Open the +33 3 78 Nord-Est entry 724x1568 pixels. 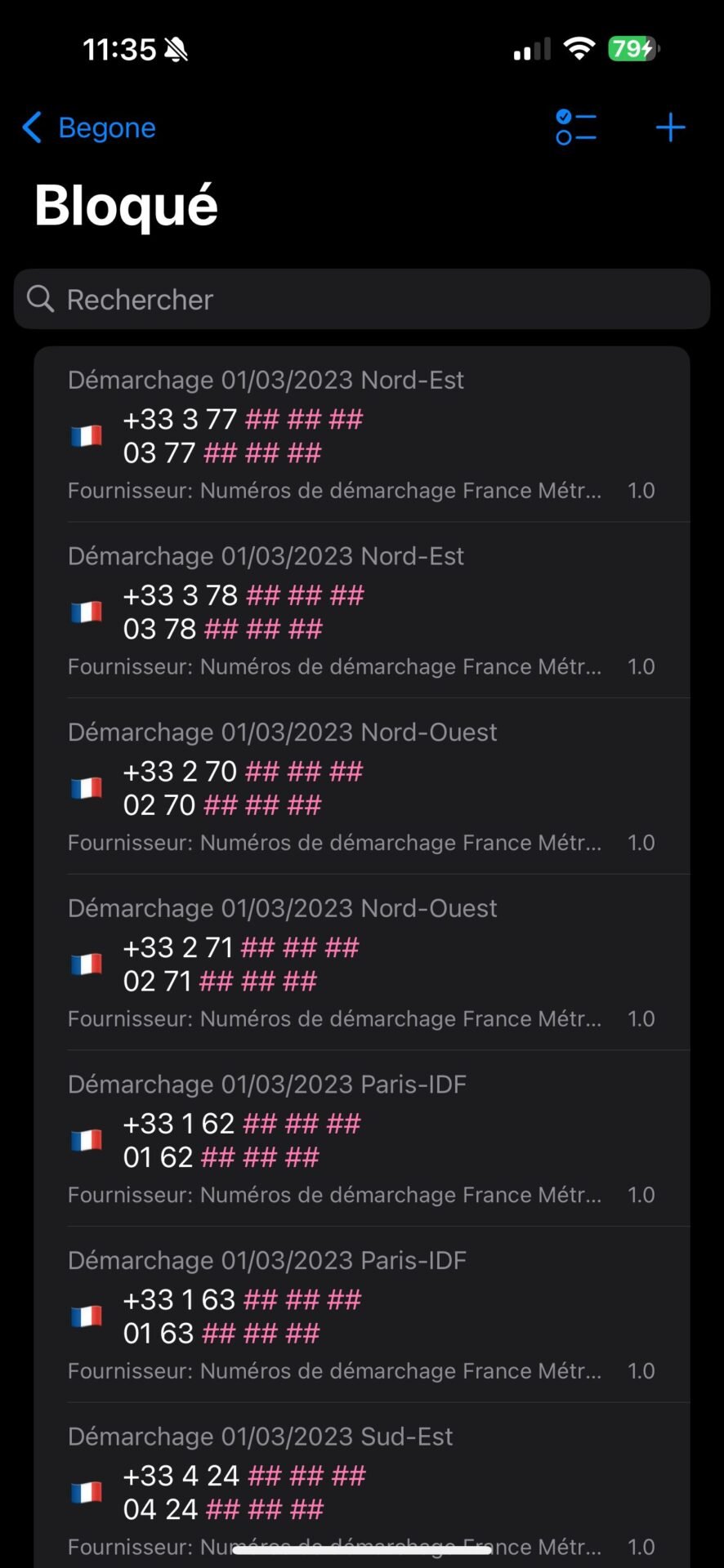tap(362, 610)
